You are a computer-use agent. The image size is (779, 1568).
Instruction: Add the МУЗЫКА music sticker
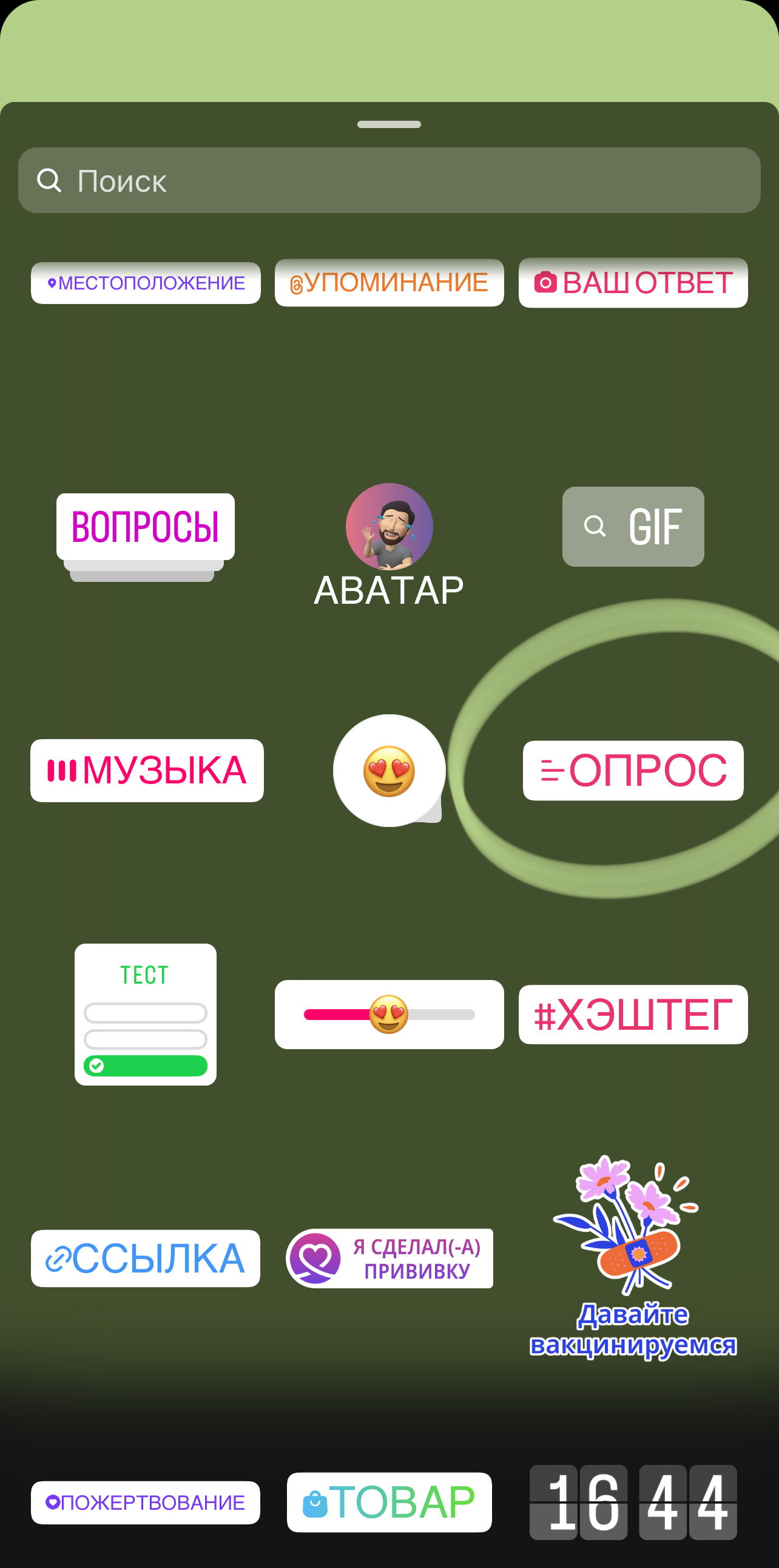[x=147, y=771]
